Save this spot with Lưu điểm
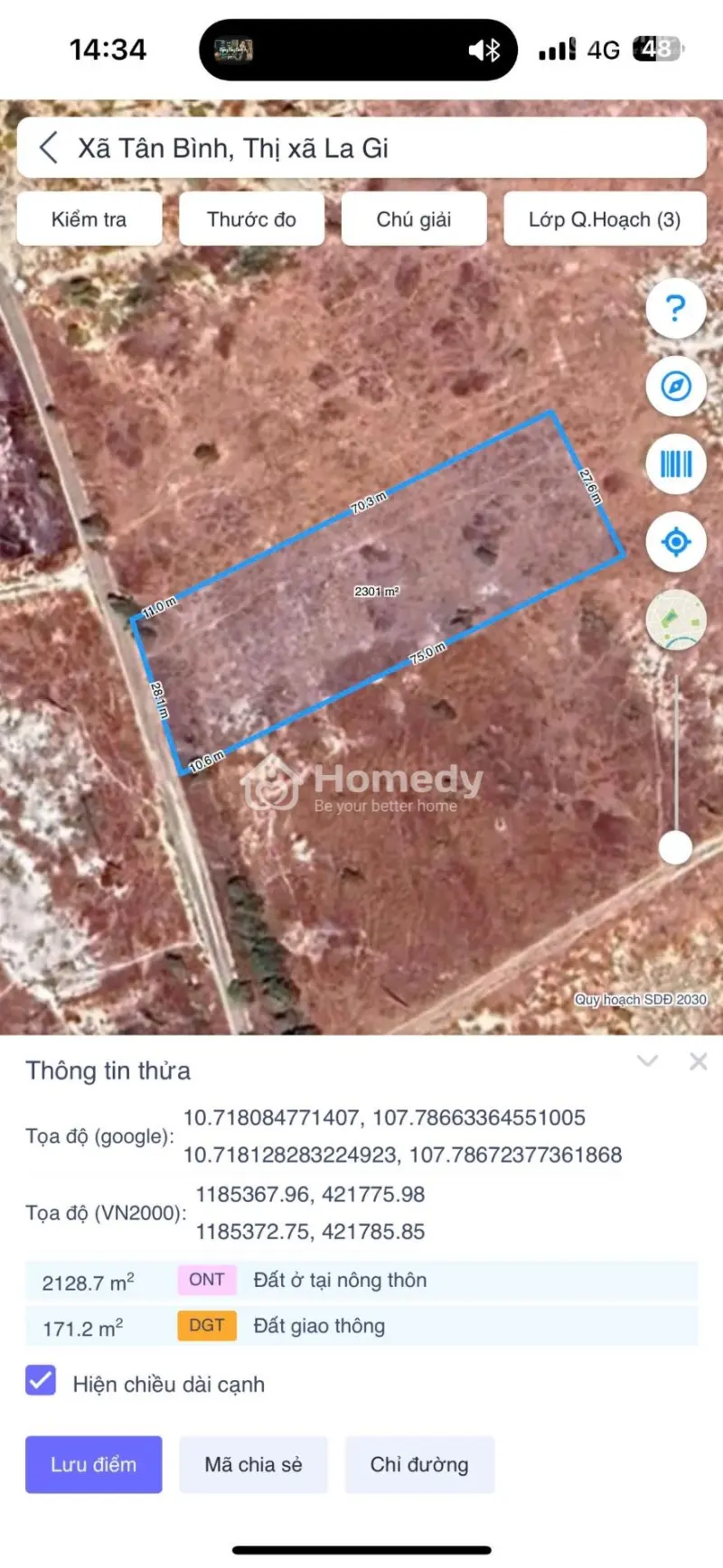The width and height of the screenshot is (723, 1568). tap(93, 1464)
